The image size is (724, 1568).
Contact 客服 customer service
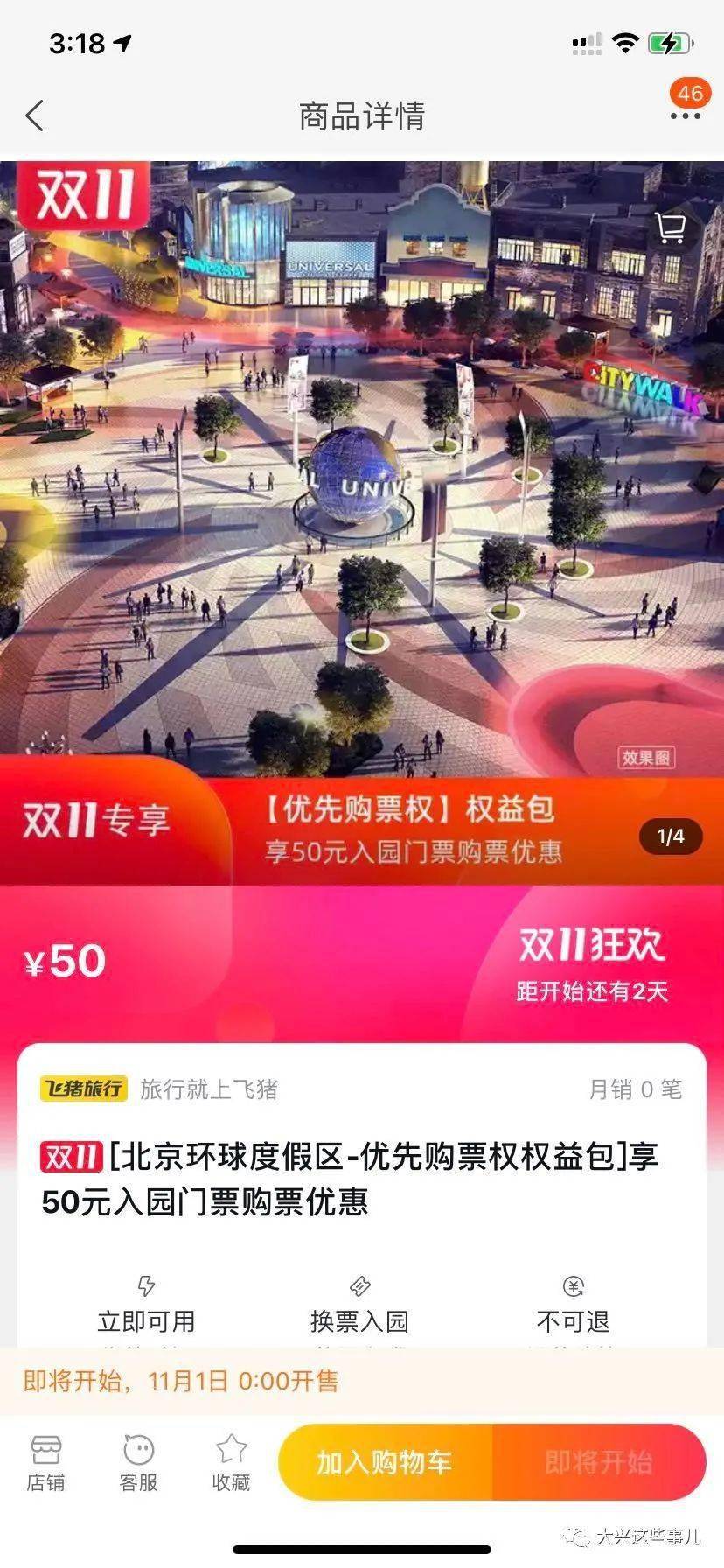[x=138, y=1464]
